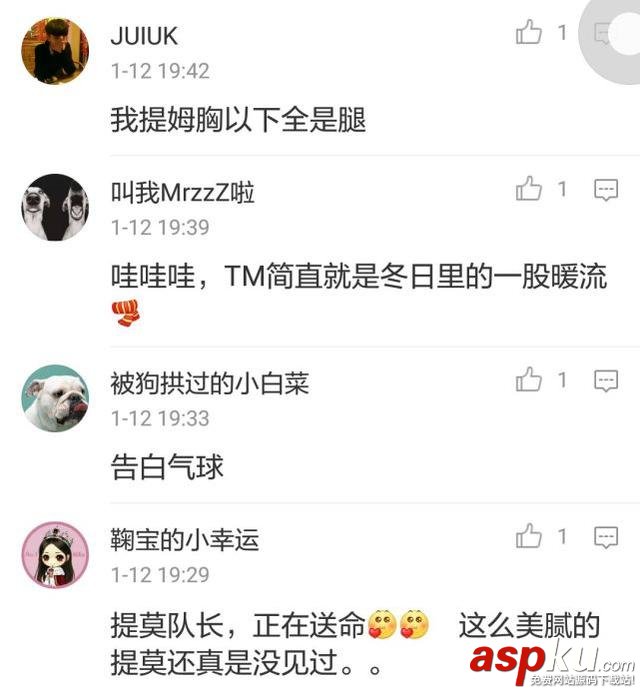Viewport: 640px width, 692px height.
Task: Like the comment by 叫我MrzzZ啦
Action: point(528,189)
